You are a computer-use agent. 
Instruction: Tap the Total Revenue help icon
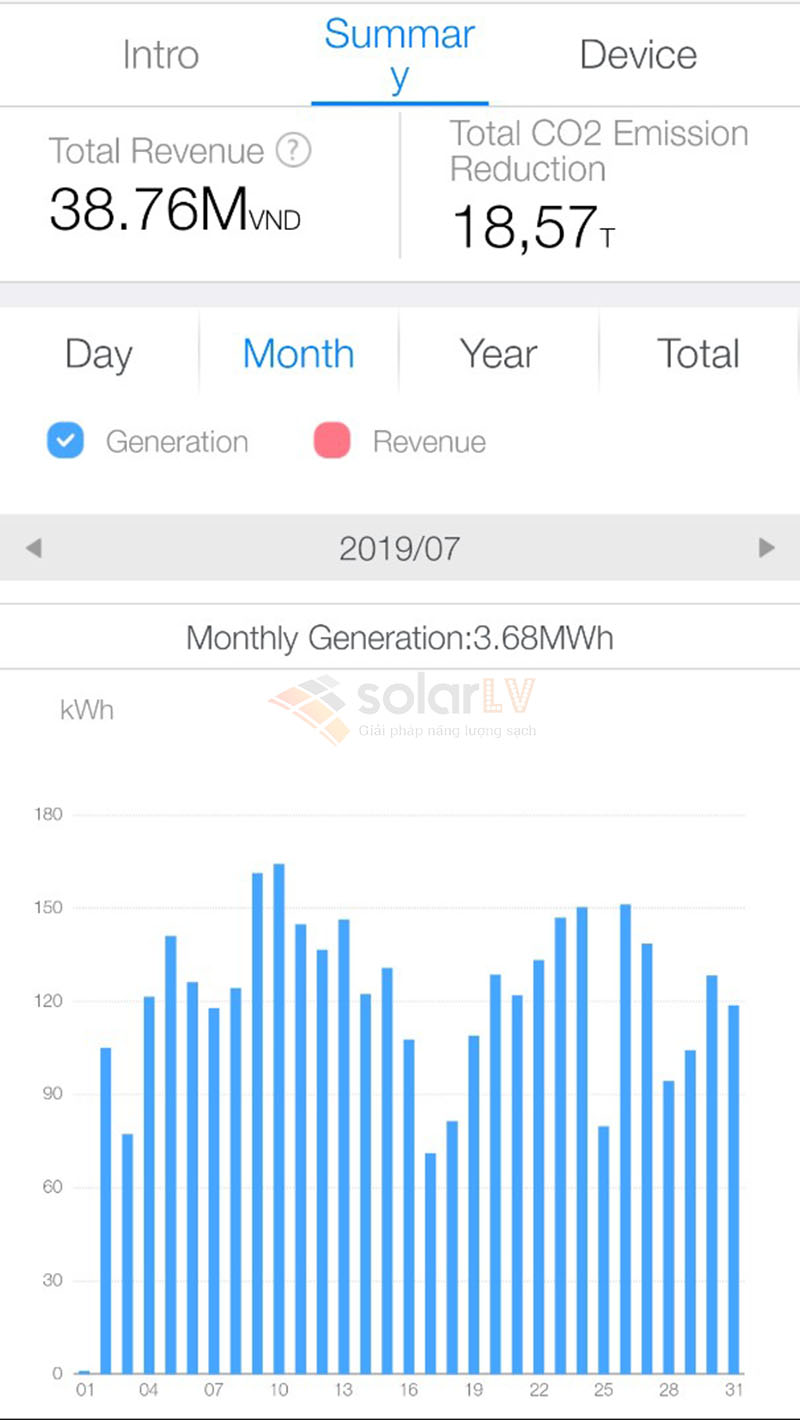pyautogui.click(x=293, y=151)
